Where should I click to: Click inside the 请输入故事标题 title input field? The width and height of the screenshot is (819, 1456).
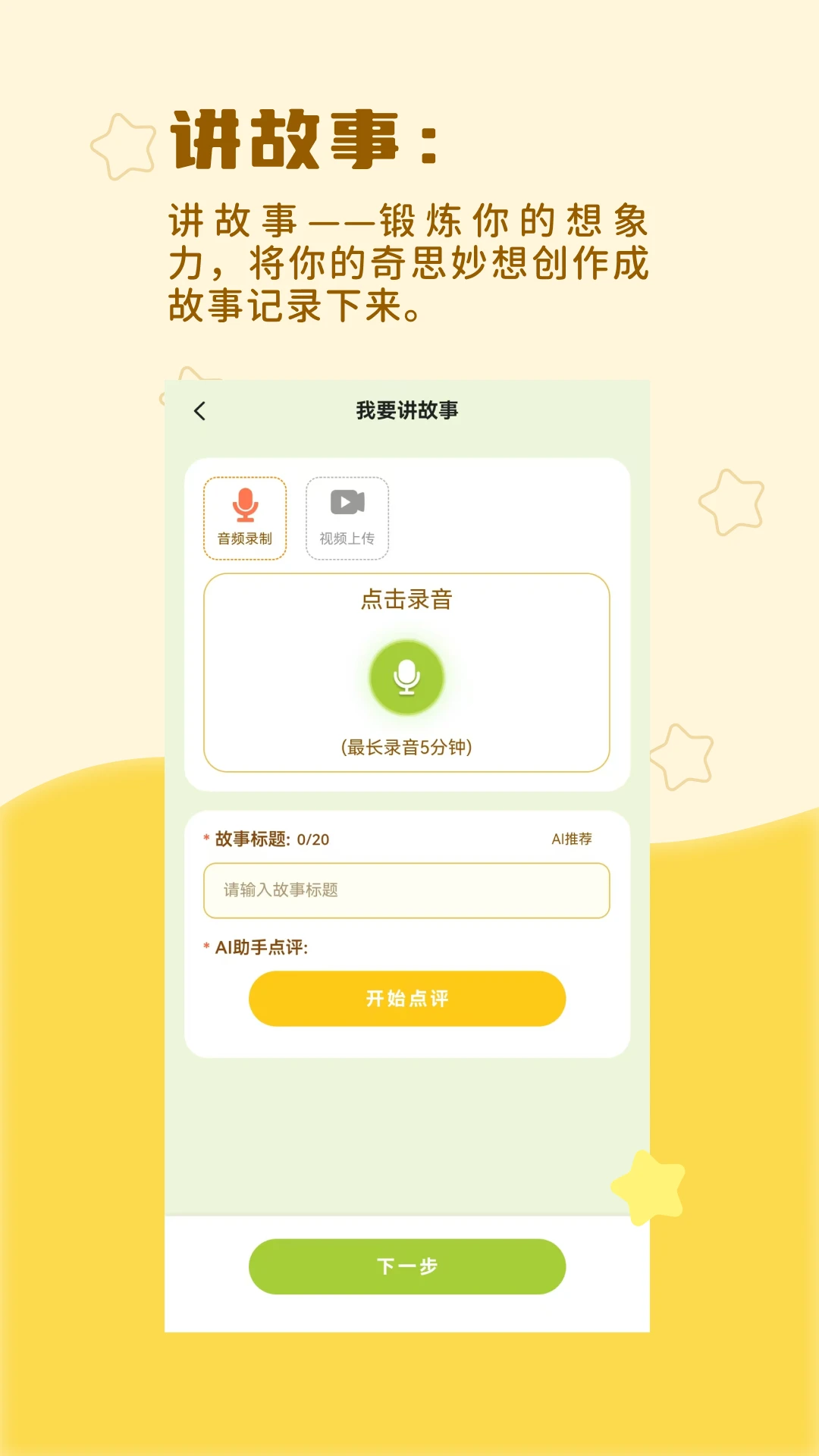[406, 891]
